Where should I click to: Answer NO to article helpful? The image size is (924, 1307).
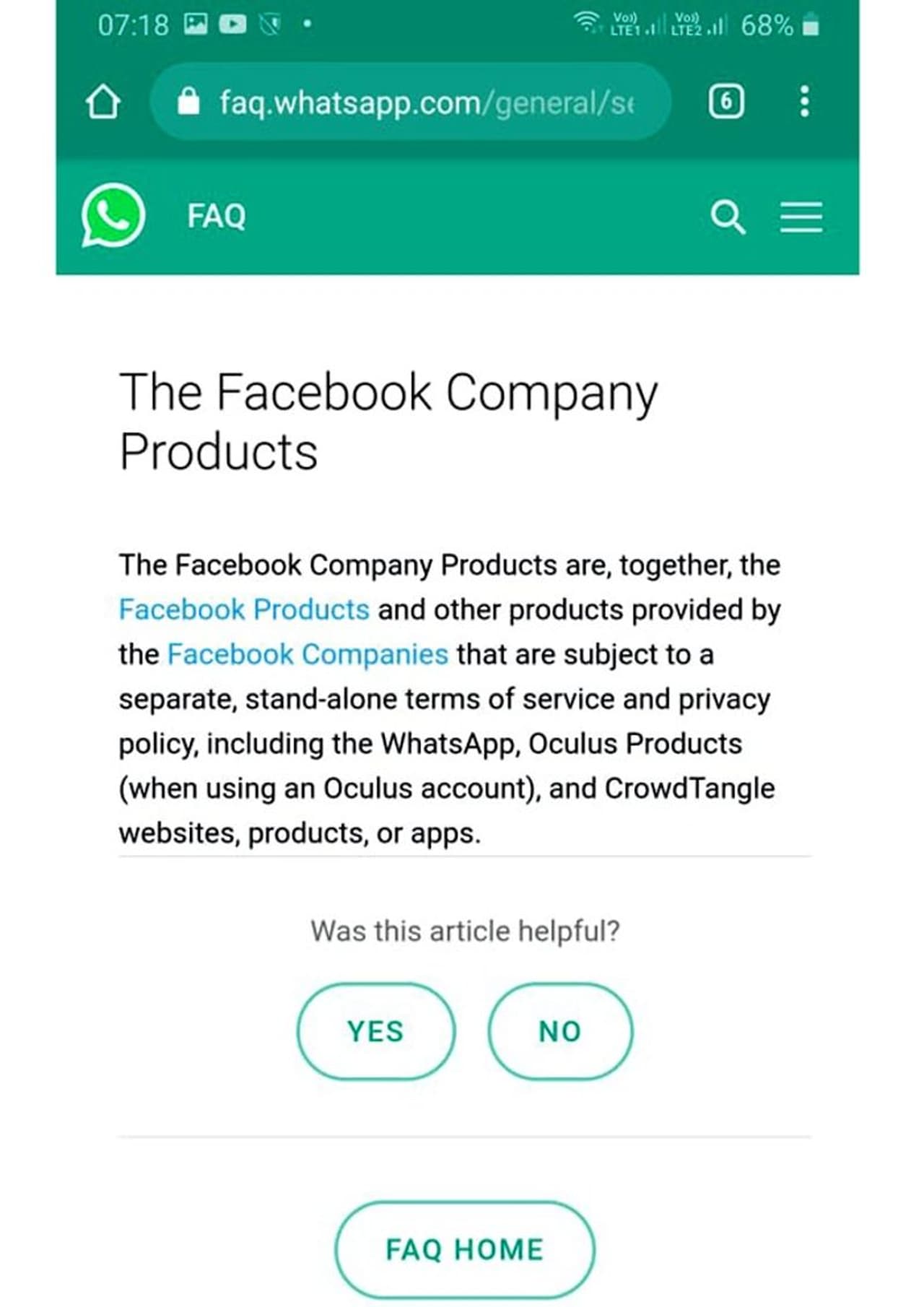560,1031
